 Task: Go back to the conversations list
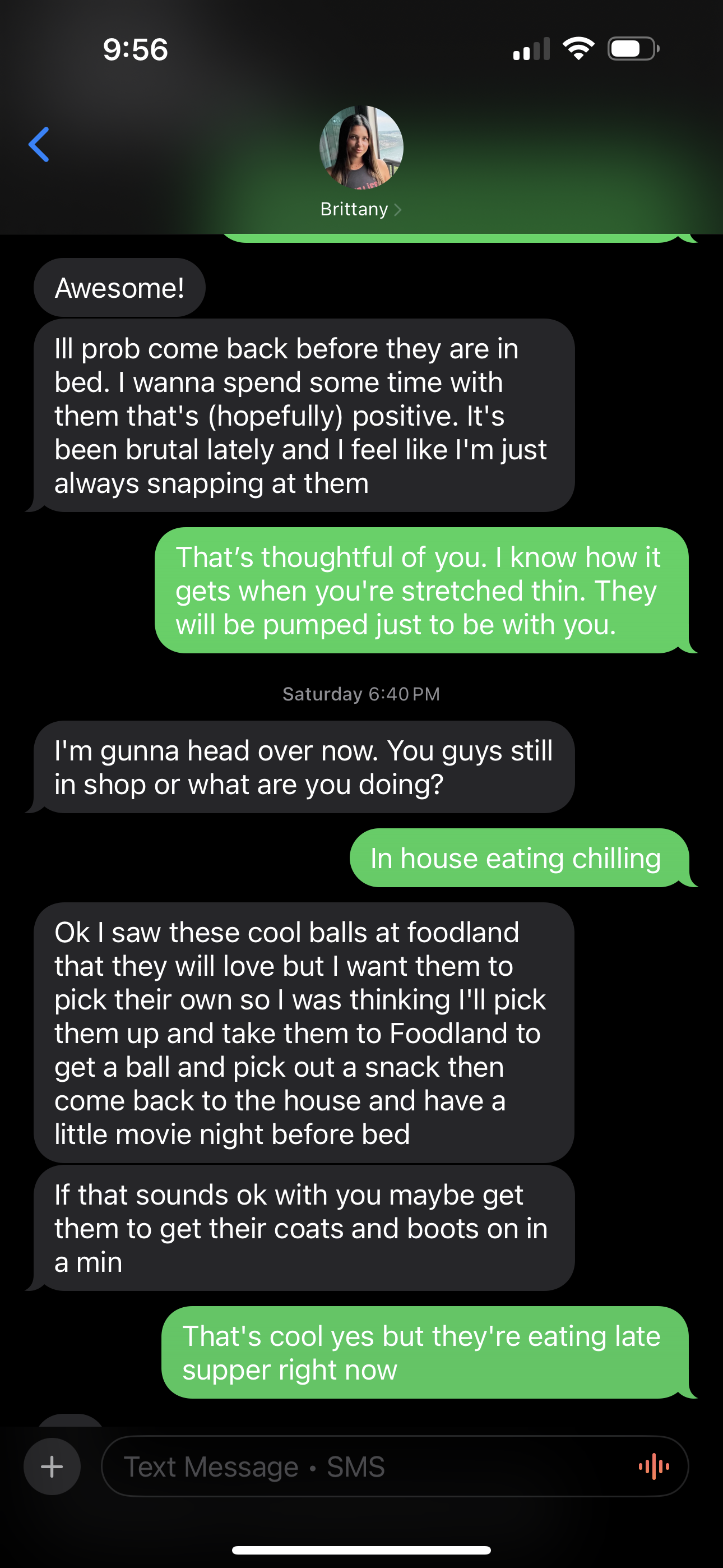point(39,145)
